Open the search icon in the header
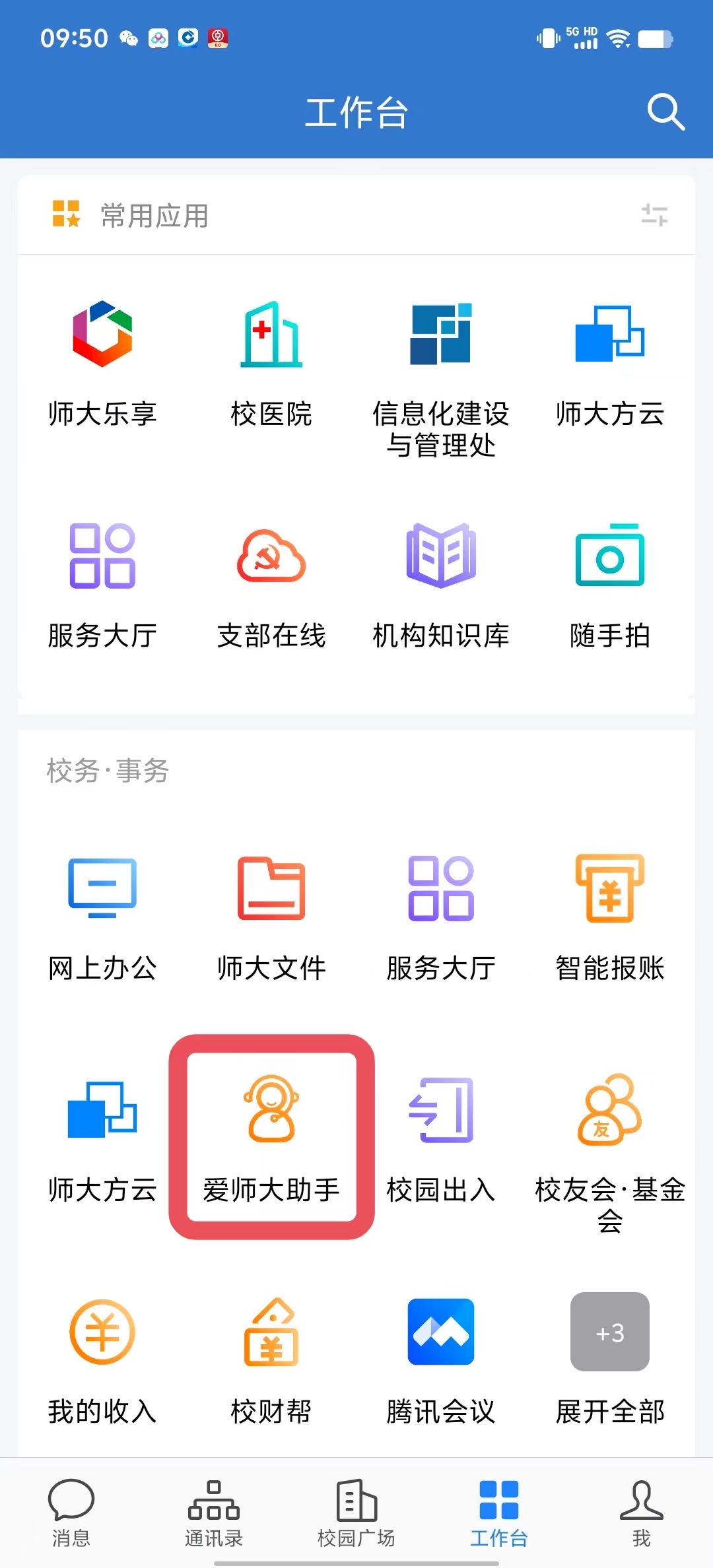713x1568 pixels. [x=665, y=112]
